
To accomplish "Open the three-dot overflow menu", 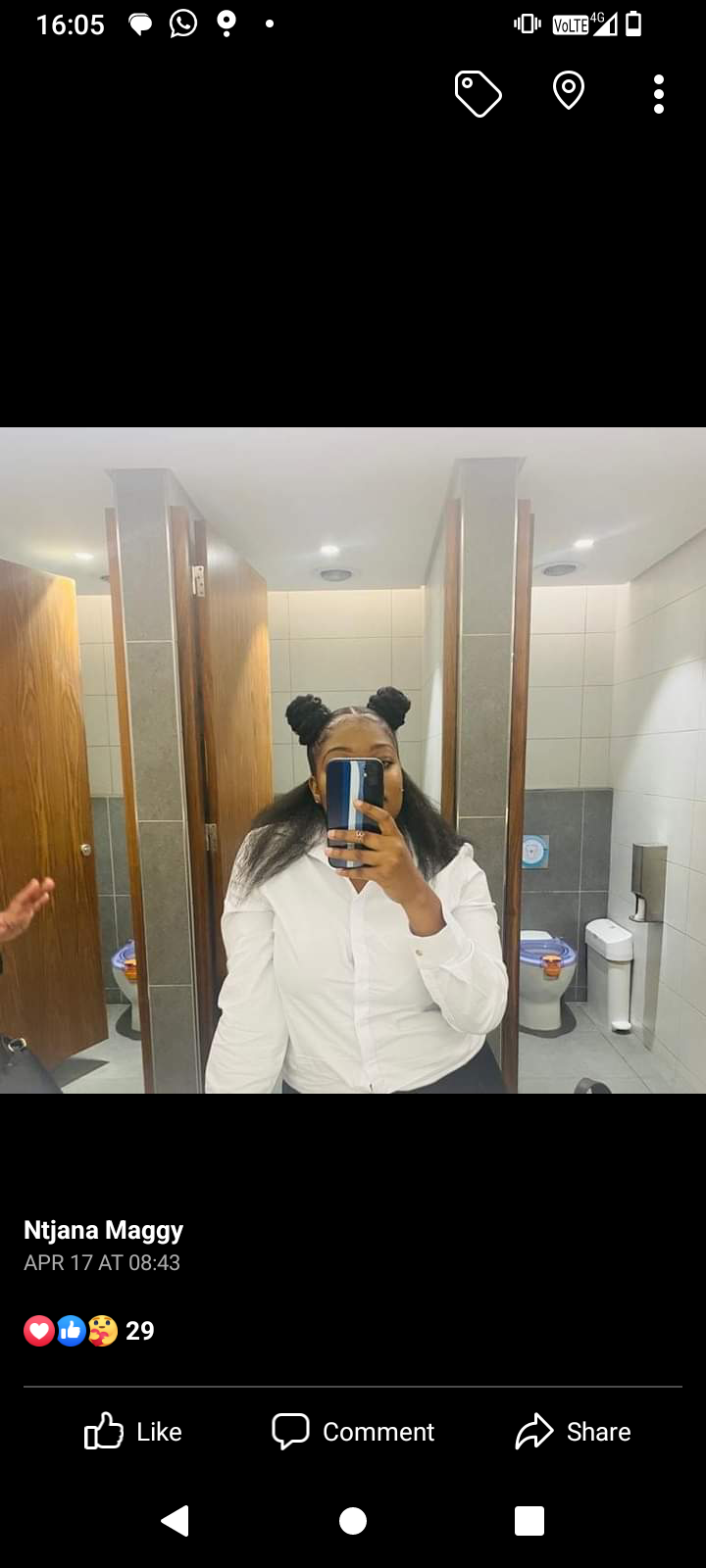I will coord(659,94).
